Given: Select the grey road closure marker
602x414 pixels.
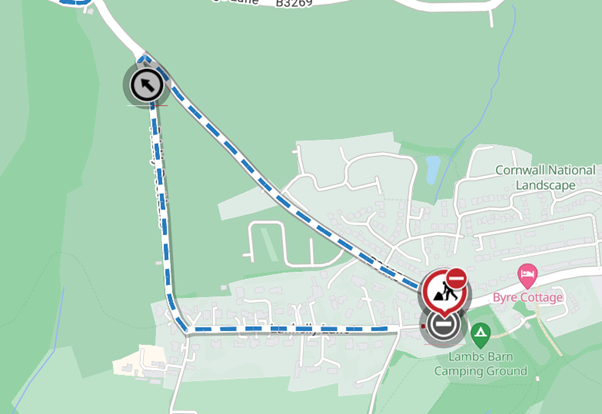Looking at the screenshot, I should (x=442, y=326).
